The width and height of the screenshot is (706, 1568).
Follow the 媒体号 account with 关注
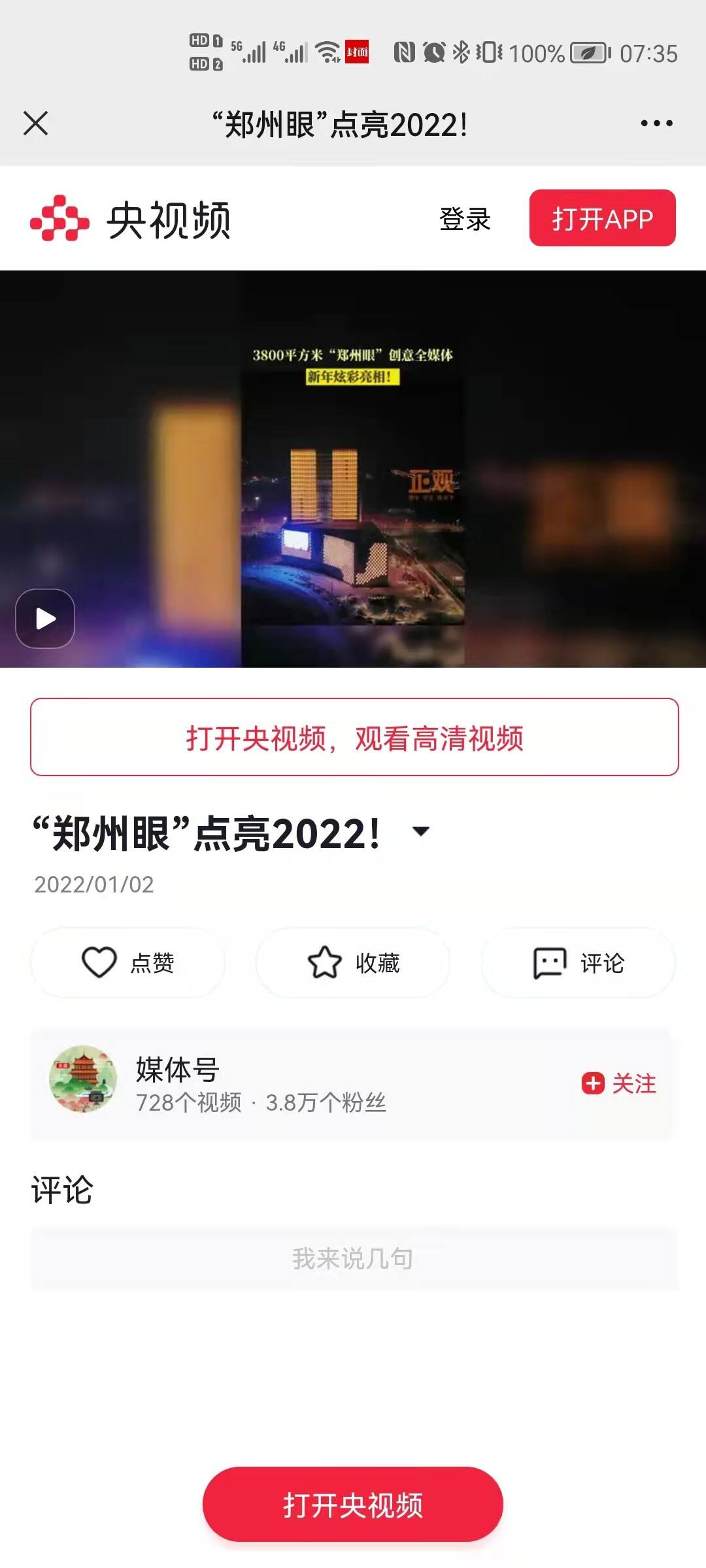[618, 1083]
